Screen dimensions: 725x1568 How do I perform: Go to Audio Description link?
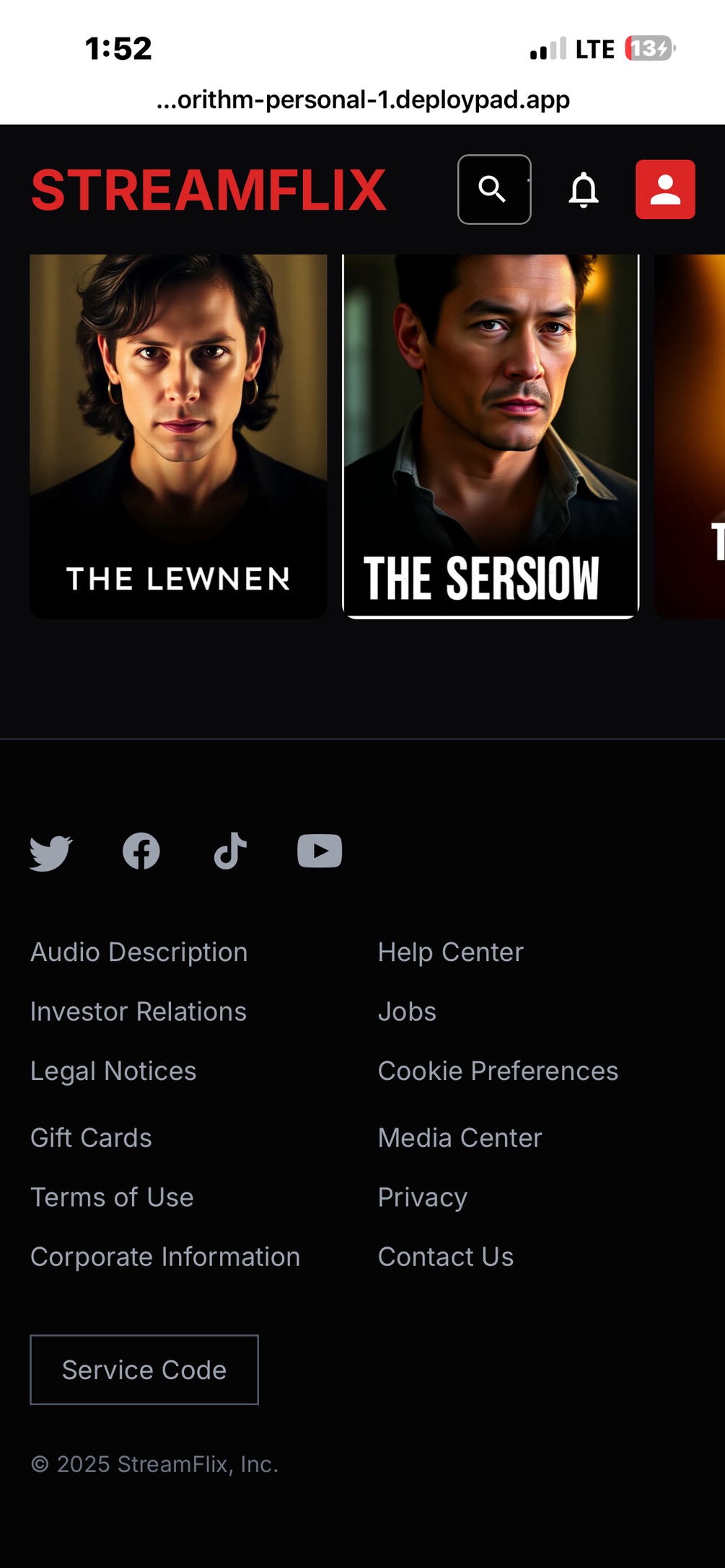pyautogui.click(x=139, y=952)
